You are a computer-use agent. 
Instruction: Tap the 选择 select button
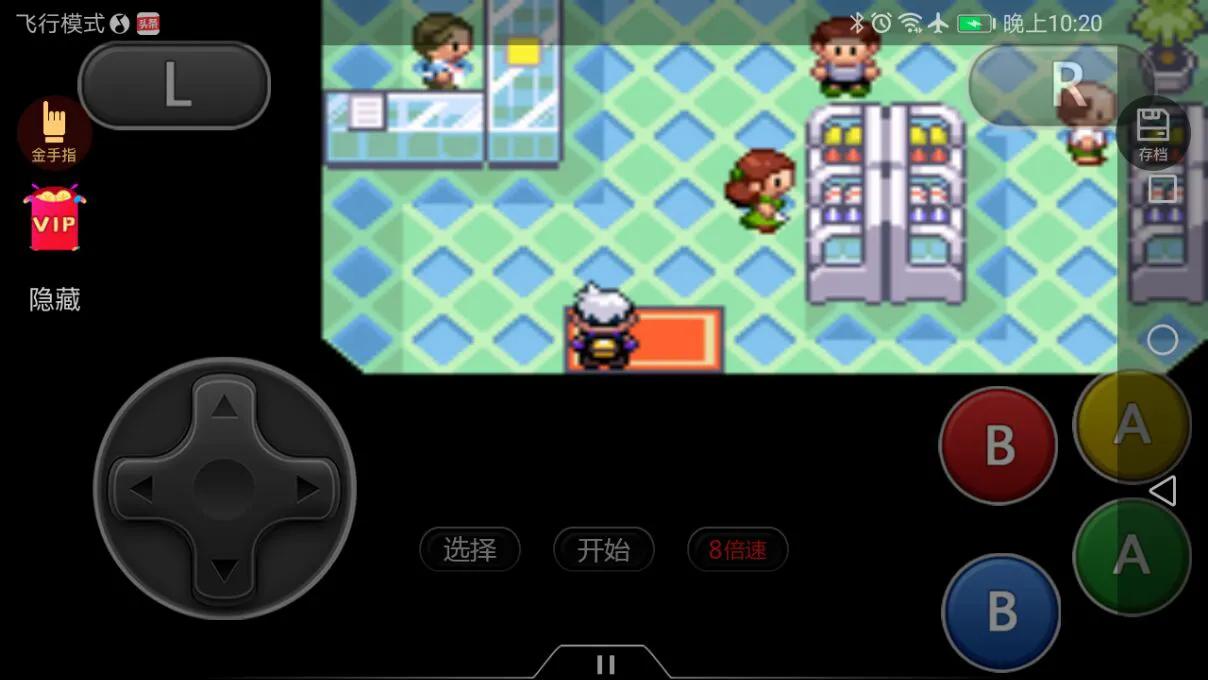(x=470, y=549)
